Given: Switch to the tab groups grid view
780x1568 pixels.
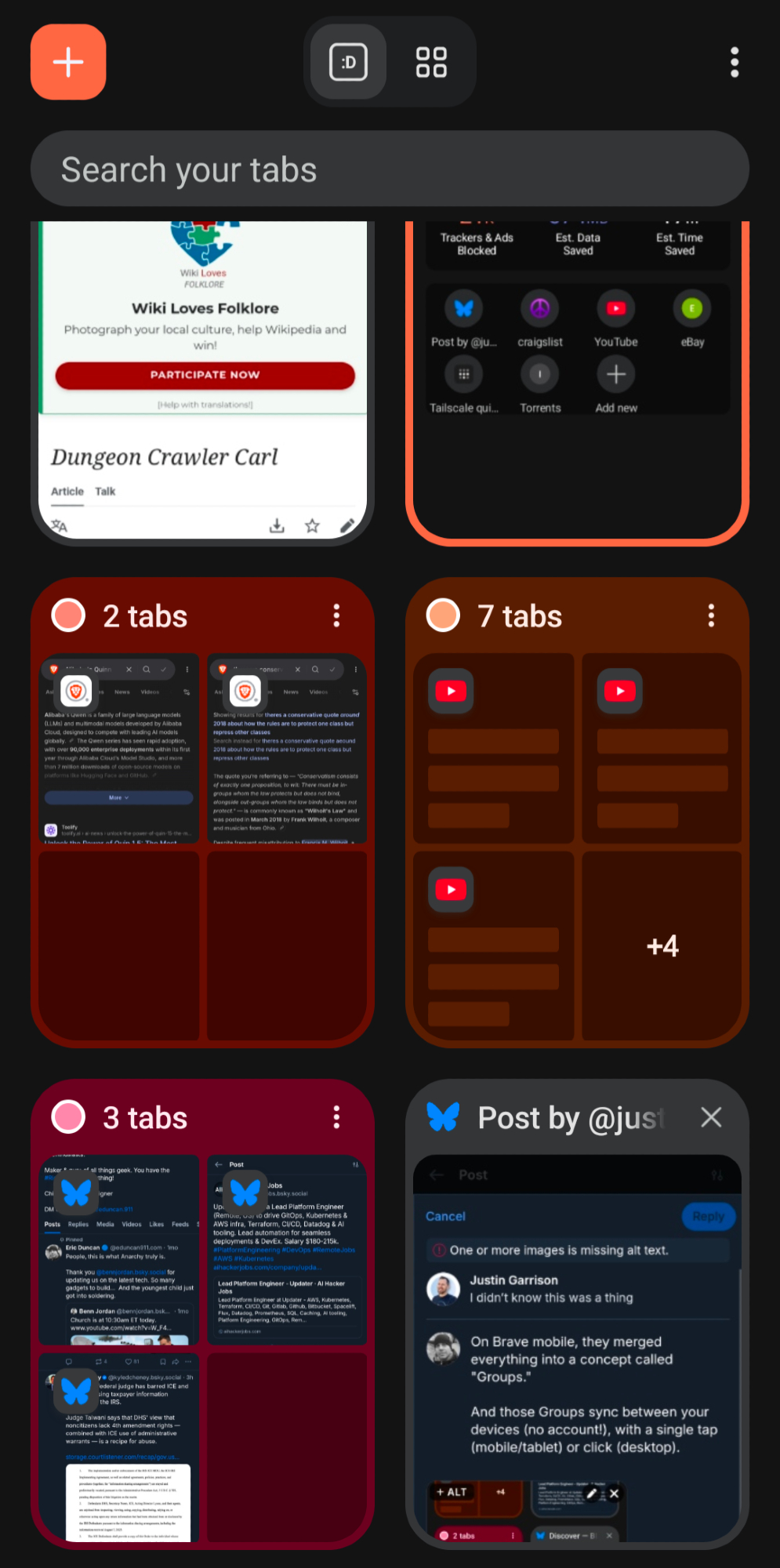Looking at the screenshot, I should pos(431,62).
